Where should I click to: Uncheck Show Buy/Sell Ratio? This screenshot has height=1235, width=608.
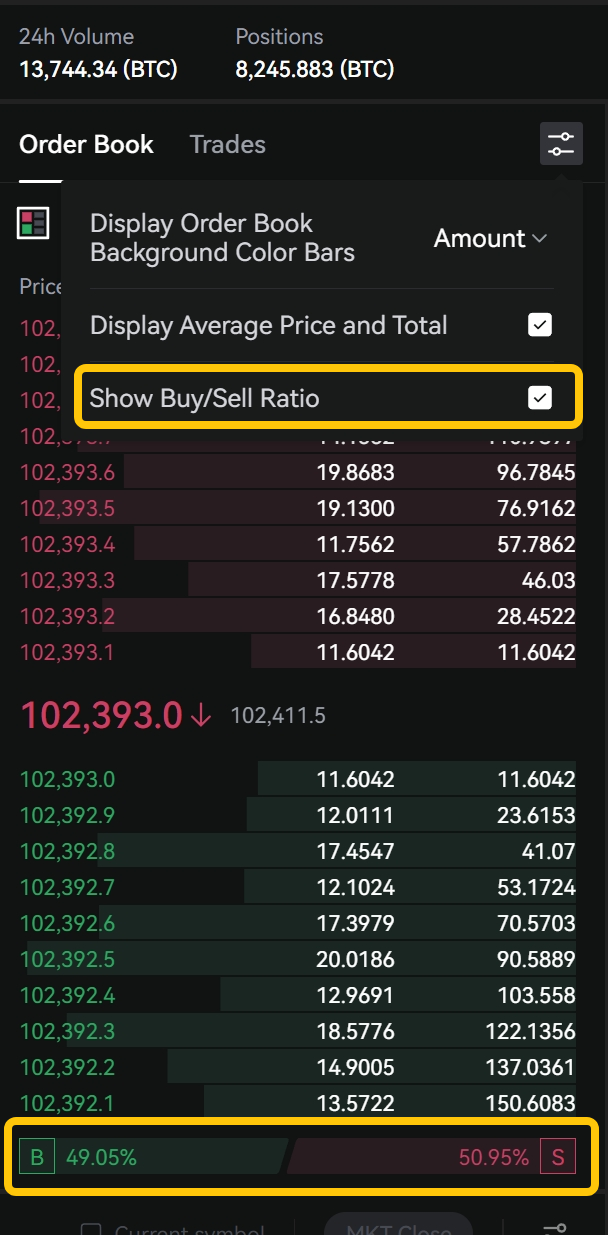[x=540, y=398]
